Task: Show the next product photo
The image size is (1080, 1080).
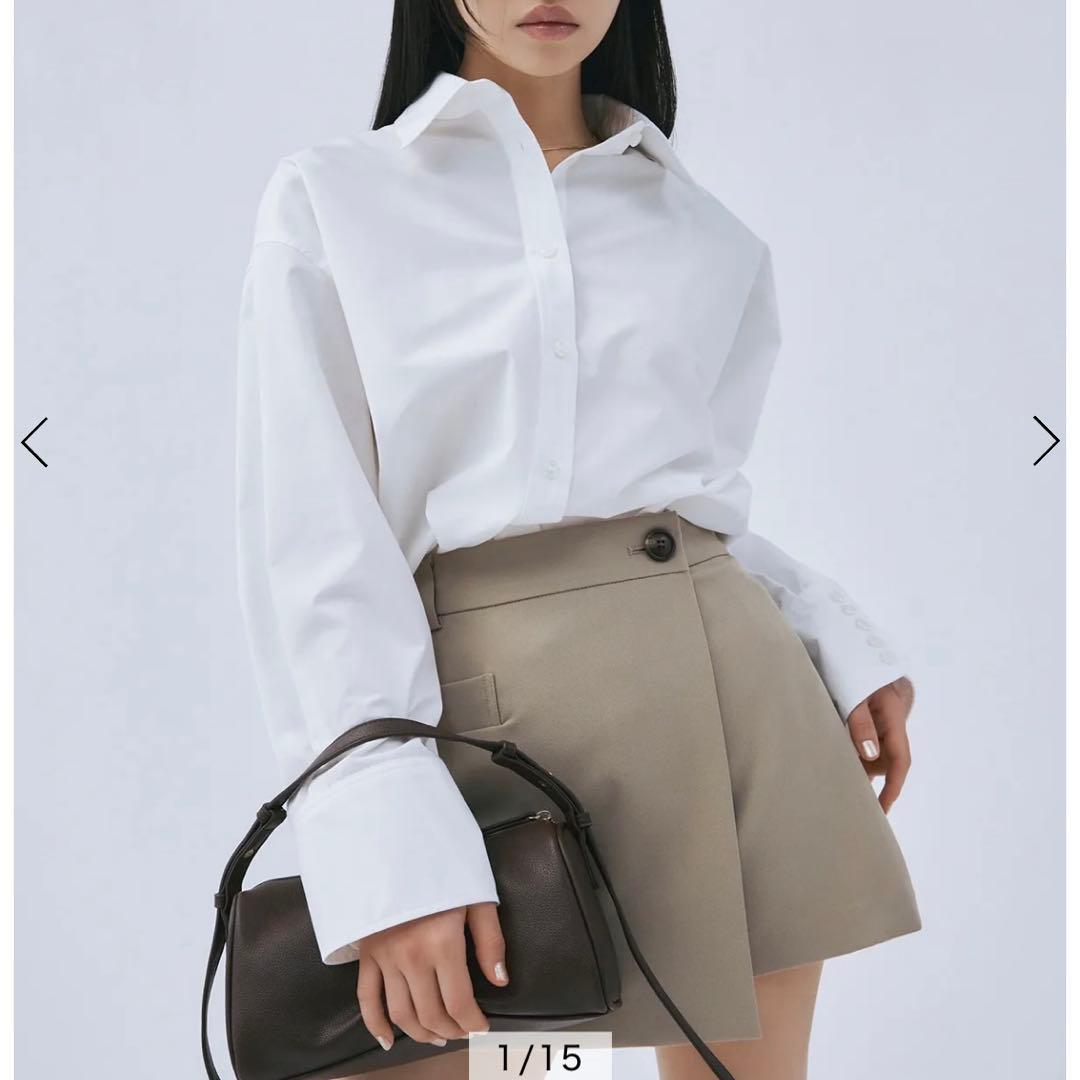Action: coord(1045,441)
